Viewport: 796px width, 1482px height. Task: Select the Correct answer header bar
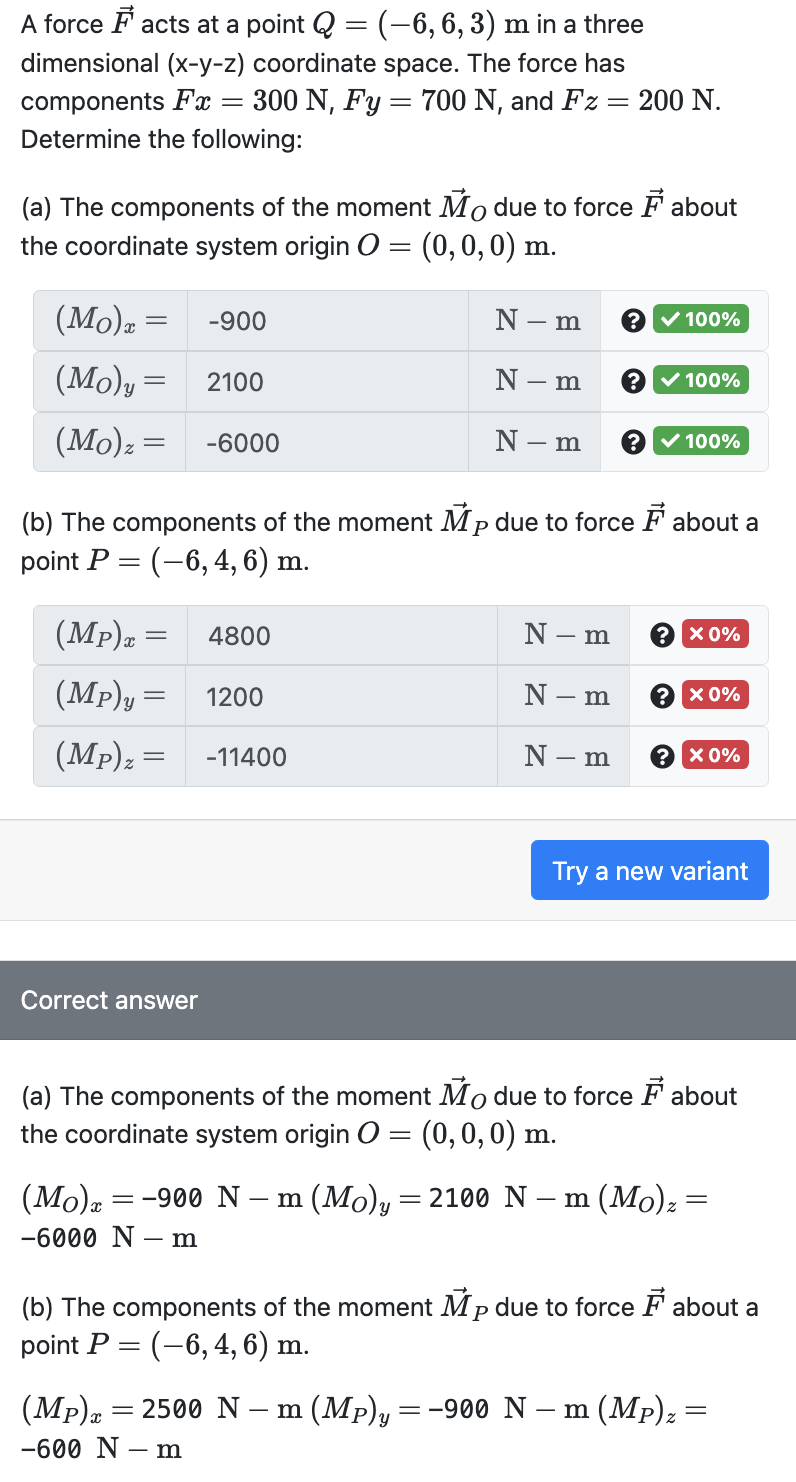(398, 1000)
